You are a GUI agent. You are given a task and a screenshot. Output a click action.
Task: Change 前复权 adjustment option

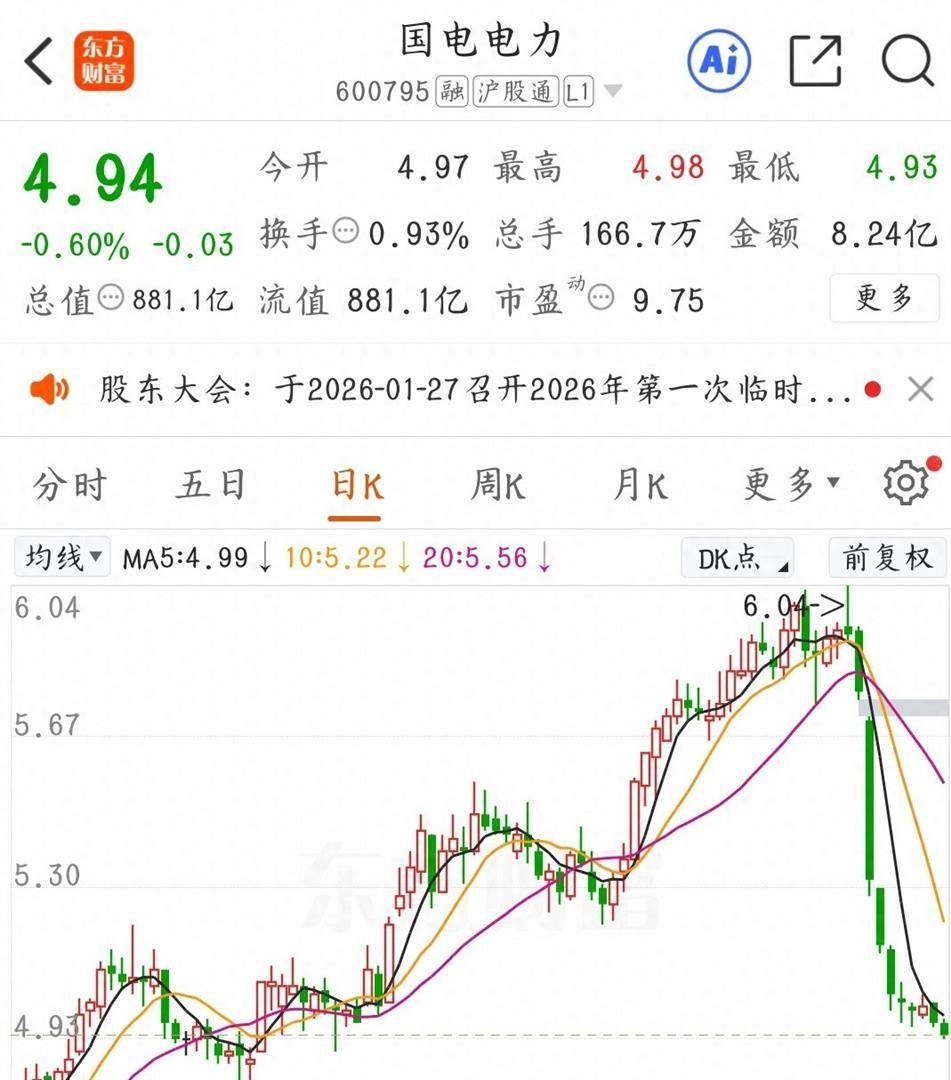pyautogui.click(x=887, y=558)
